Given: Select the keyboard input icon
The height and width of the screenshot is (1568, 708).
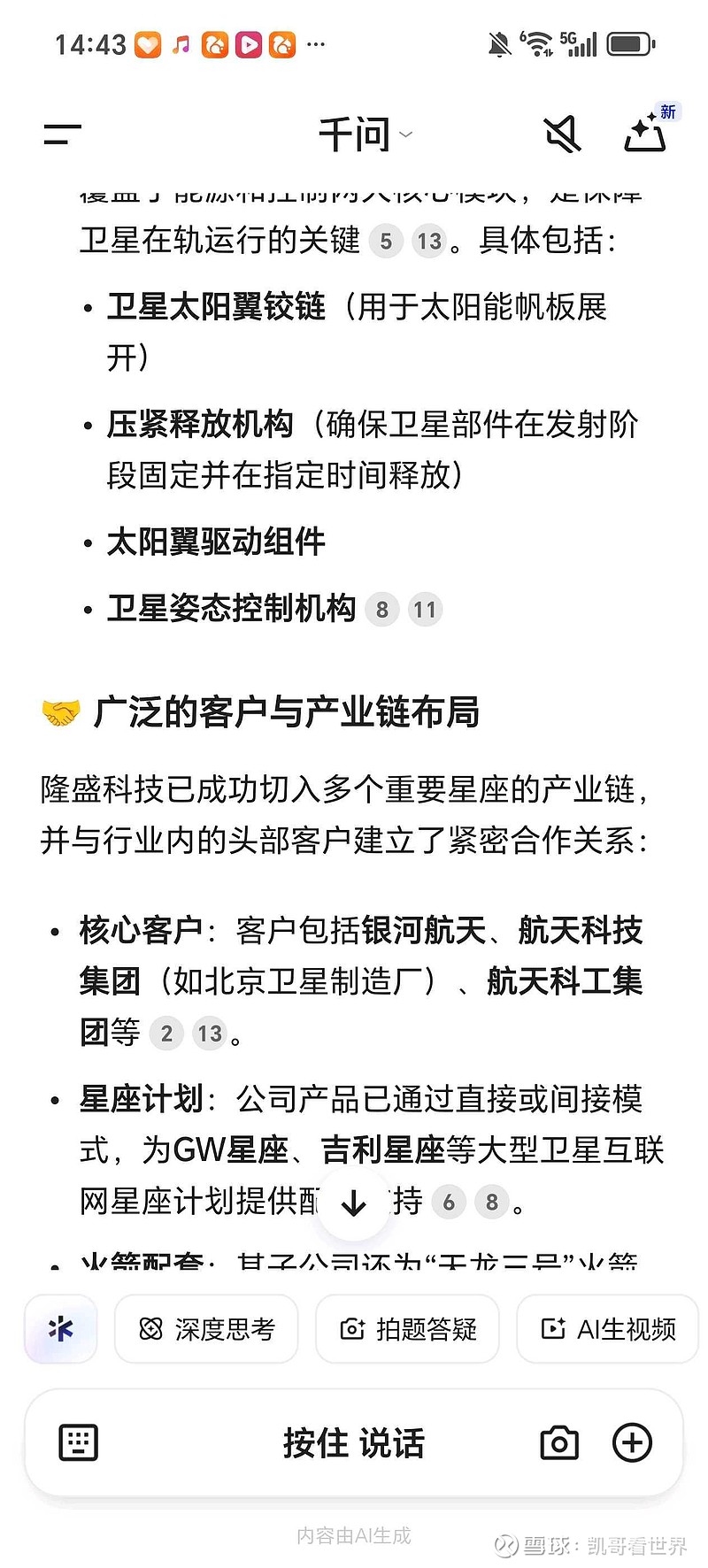Looking at the screenshot, I should (x=77, y=1442).
